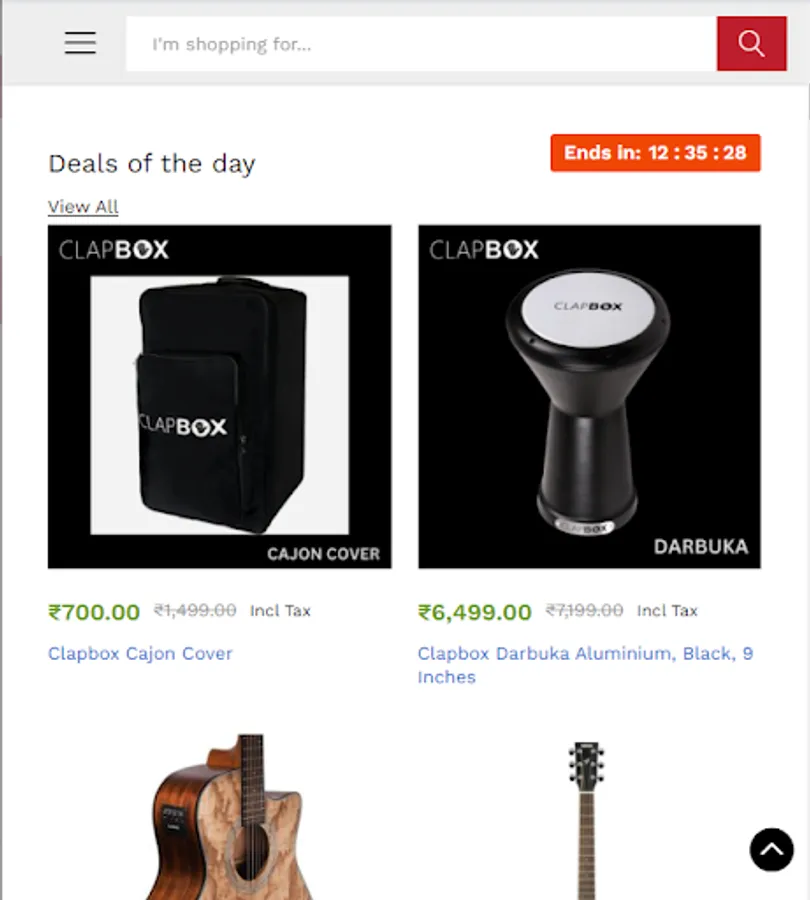Open the black-headstock guitar product
The width and height of the screenshot is (810, 900).
point(587,820)
